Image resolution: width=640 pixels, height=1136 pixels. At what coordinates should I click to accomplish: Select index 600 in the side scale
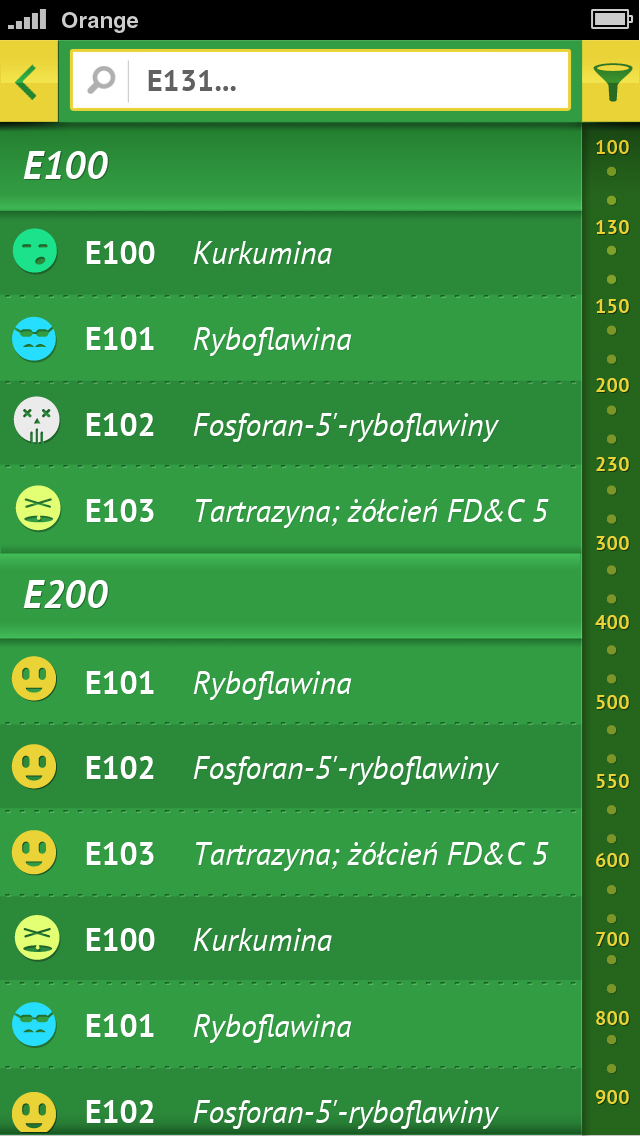click(x=612, y=861)
